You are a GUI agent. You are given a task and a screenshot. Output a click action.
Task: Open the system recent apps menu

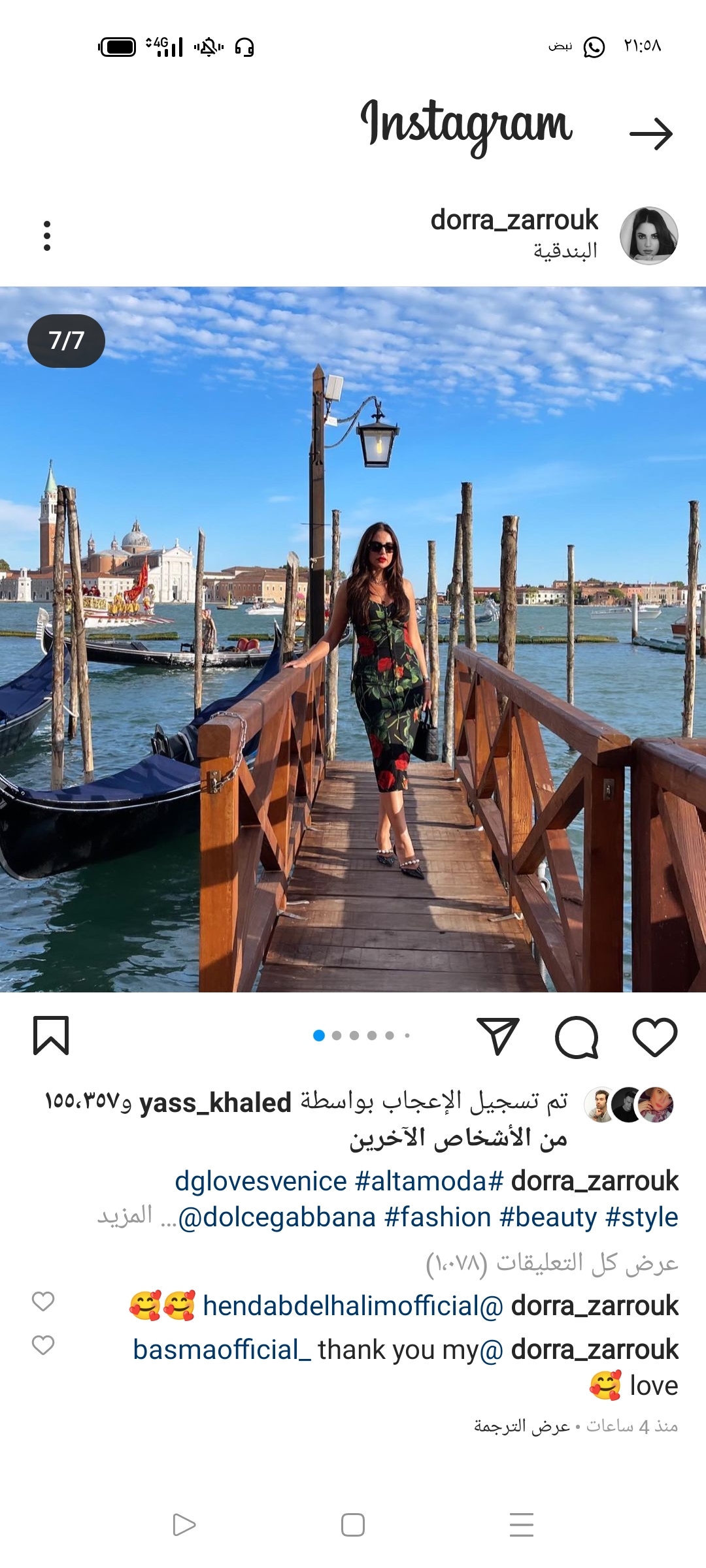click(x=521, y=1525)
